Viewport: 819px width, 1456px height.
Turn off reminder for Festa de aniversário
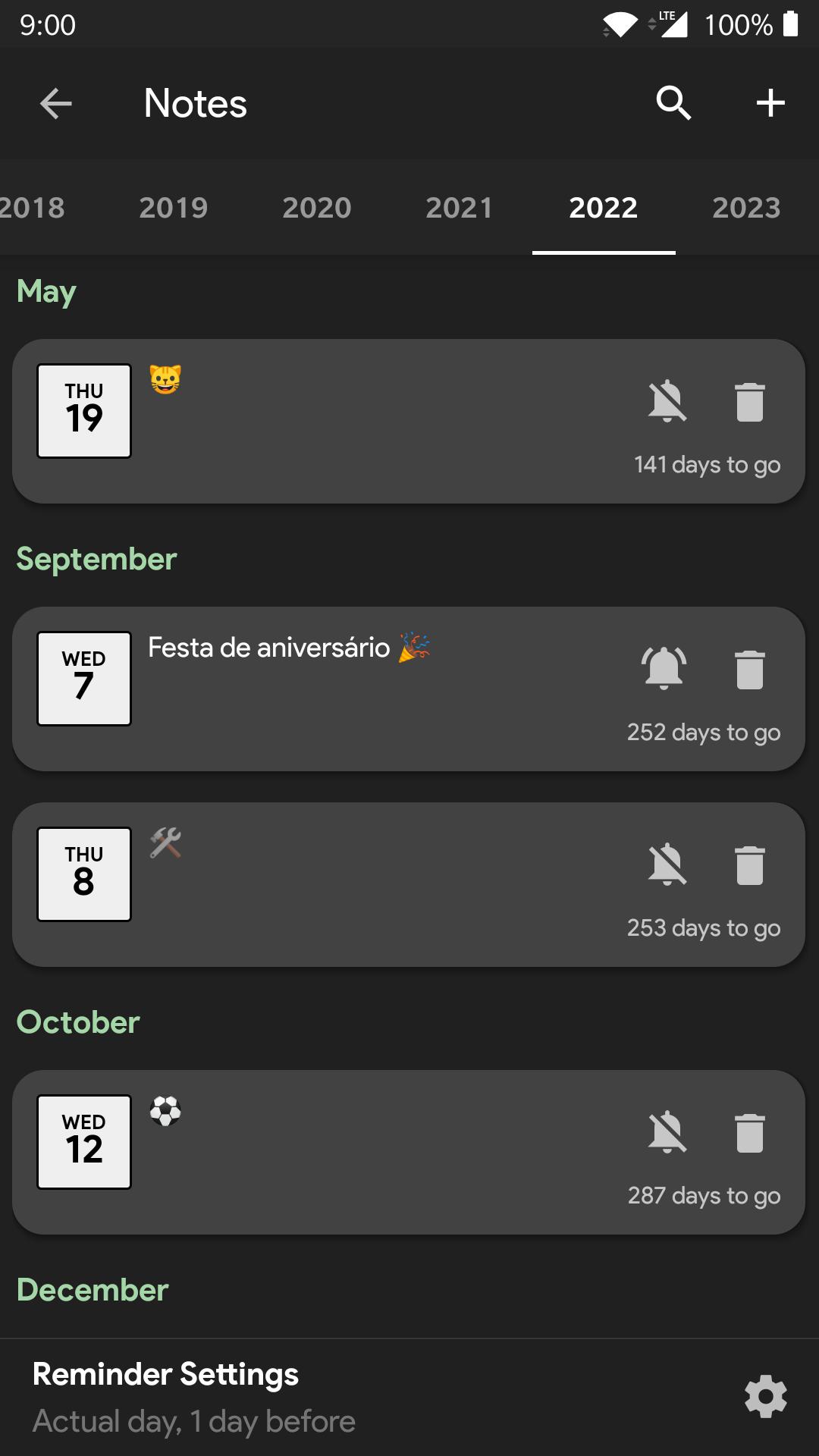[x=664, y=668]
